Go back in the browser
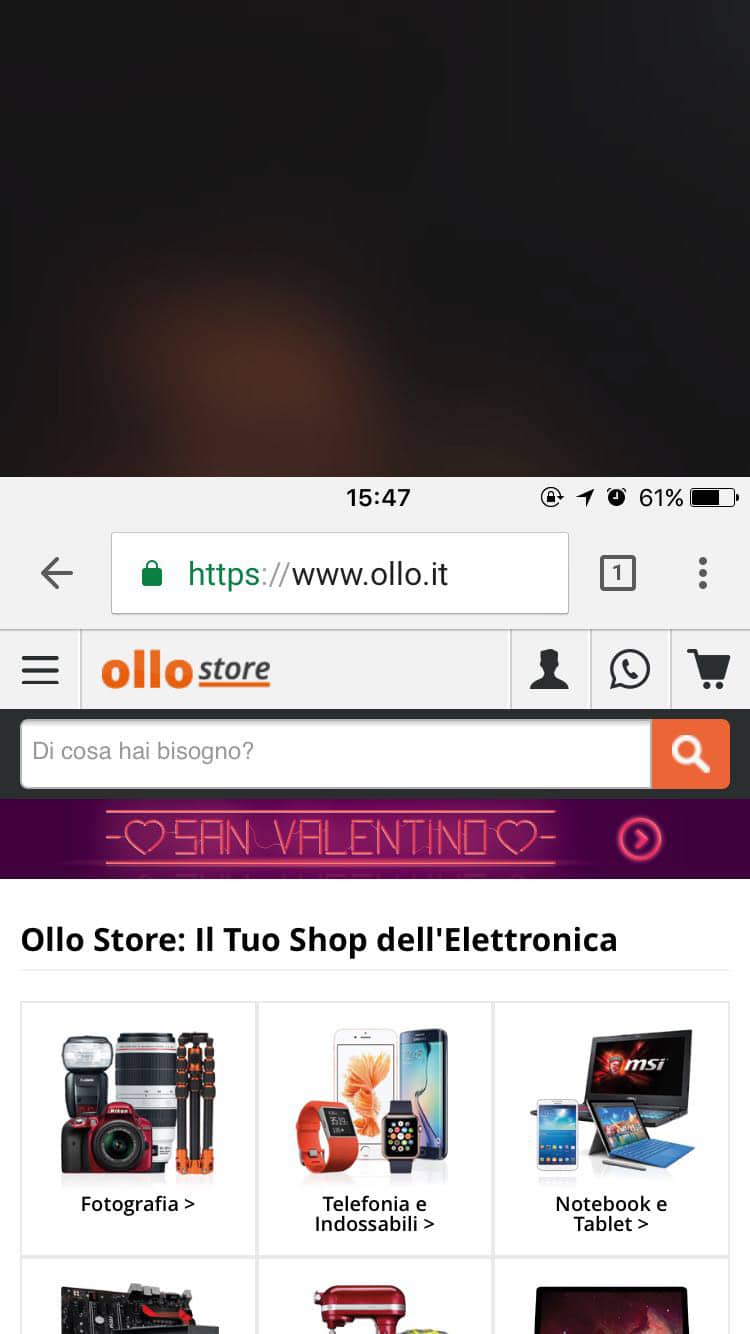The height and width of the screenshot is (1334, 750). [57, 573]
